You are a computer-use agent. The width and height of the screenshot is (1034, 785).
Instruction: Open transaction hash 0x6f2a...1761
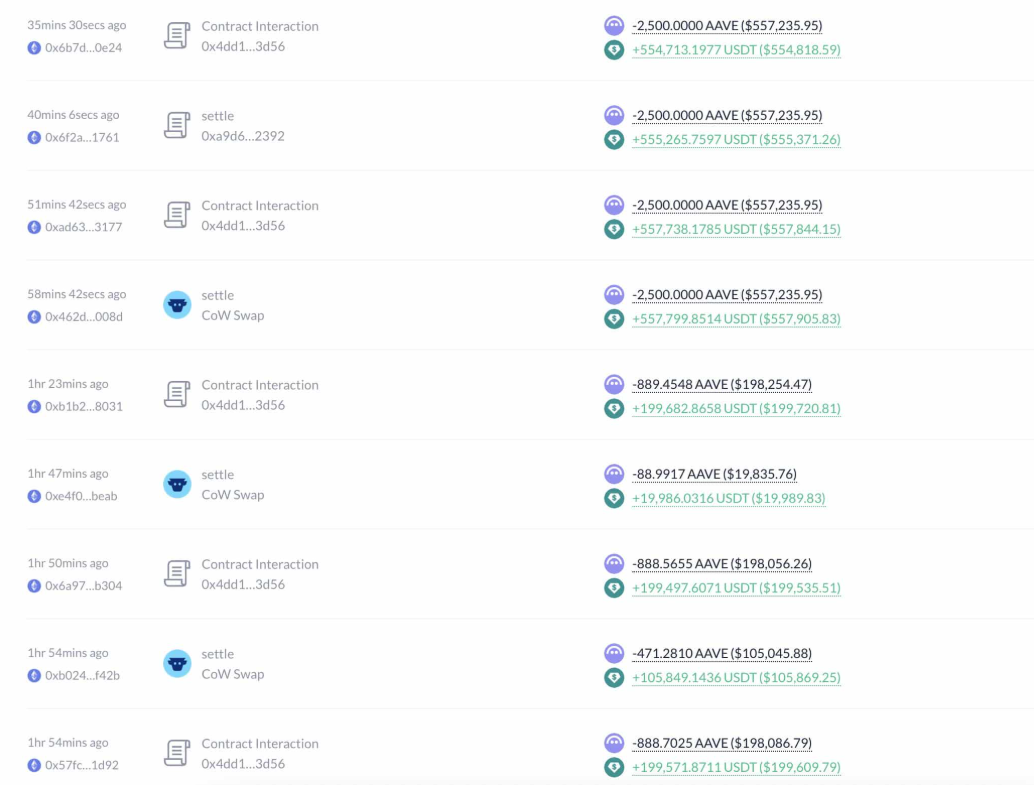coord(82,138)
